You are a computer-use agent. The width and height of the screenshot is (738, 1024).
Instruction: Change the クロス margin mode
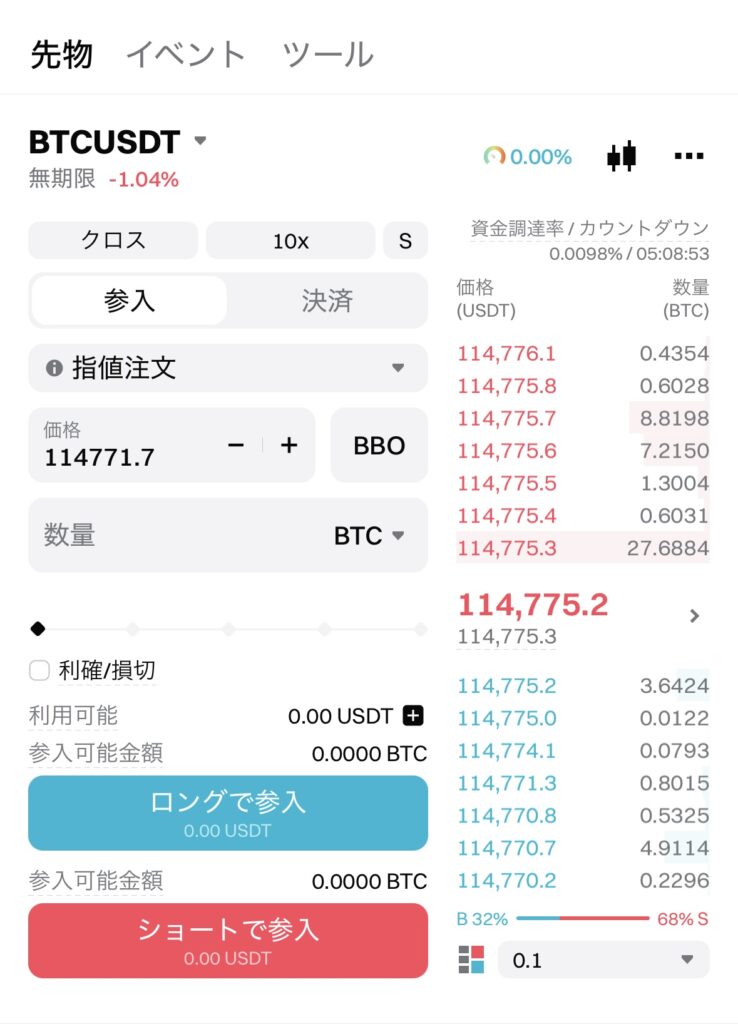pyautogui.click(x=113, y=241)
